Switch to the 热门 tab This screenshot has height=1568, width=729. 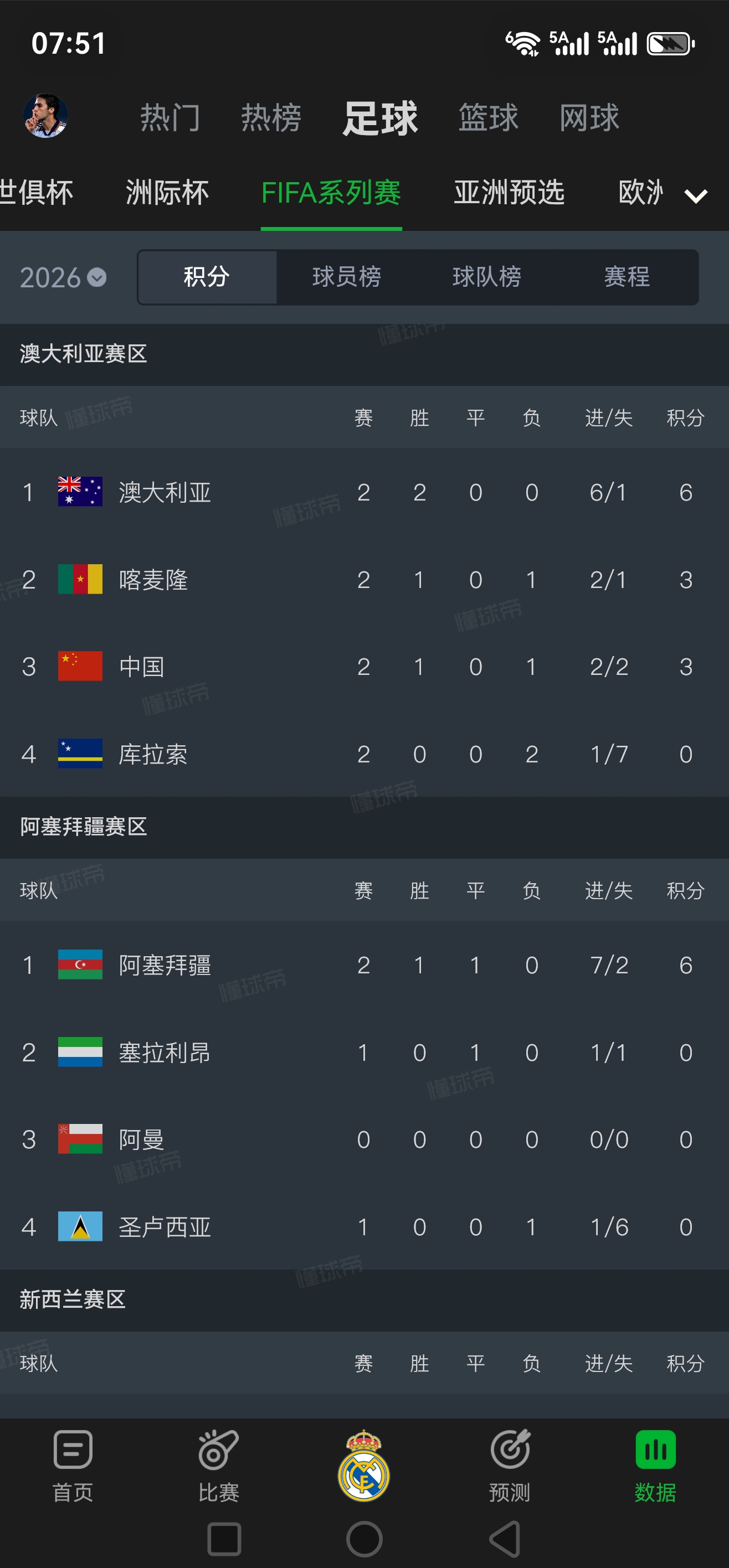coord(170,117)
